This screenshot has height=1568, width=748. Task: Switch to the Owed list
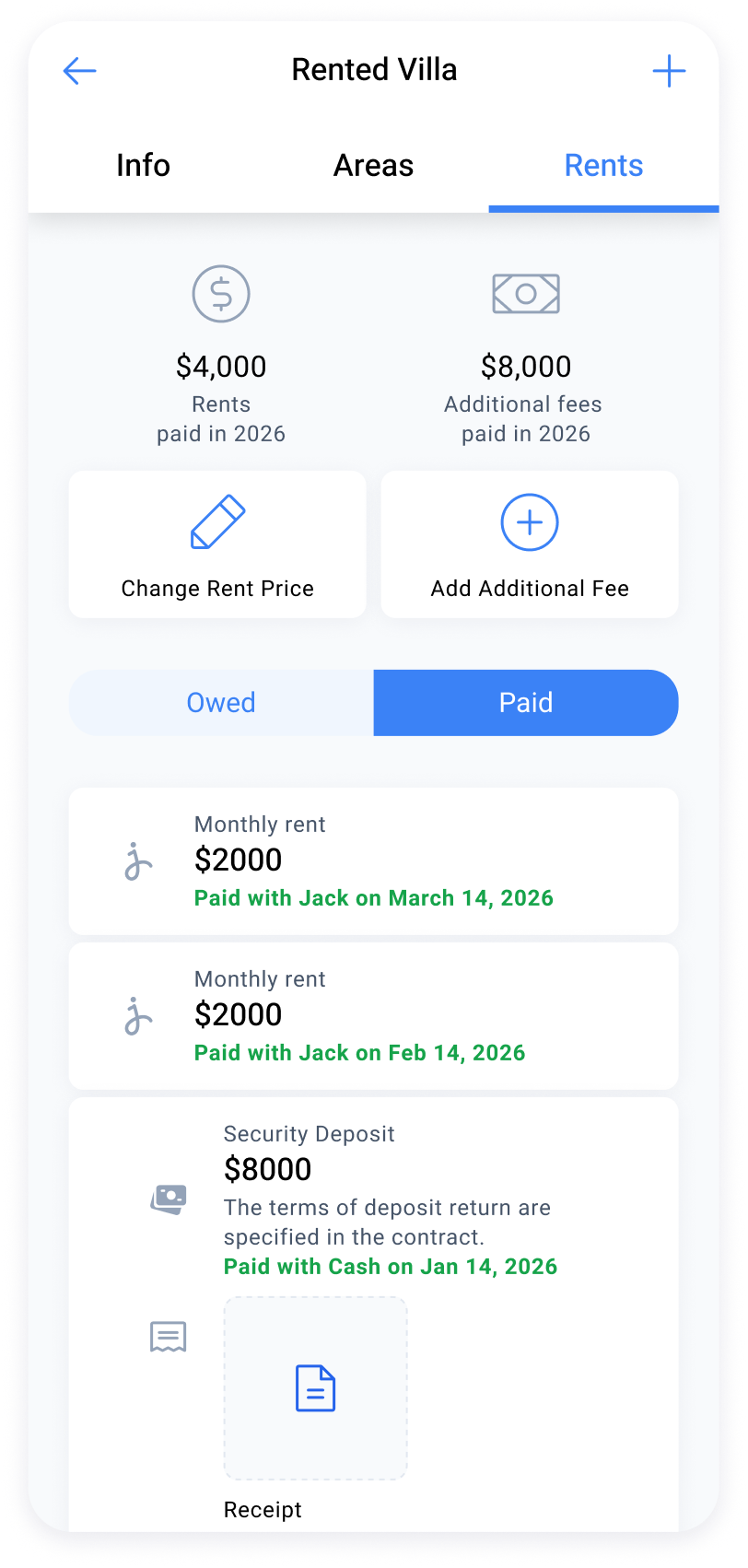pyautogui.click(x=221, y=703)
